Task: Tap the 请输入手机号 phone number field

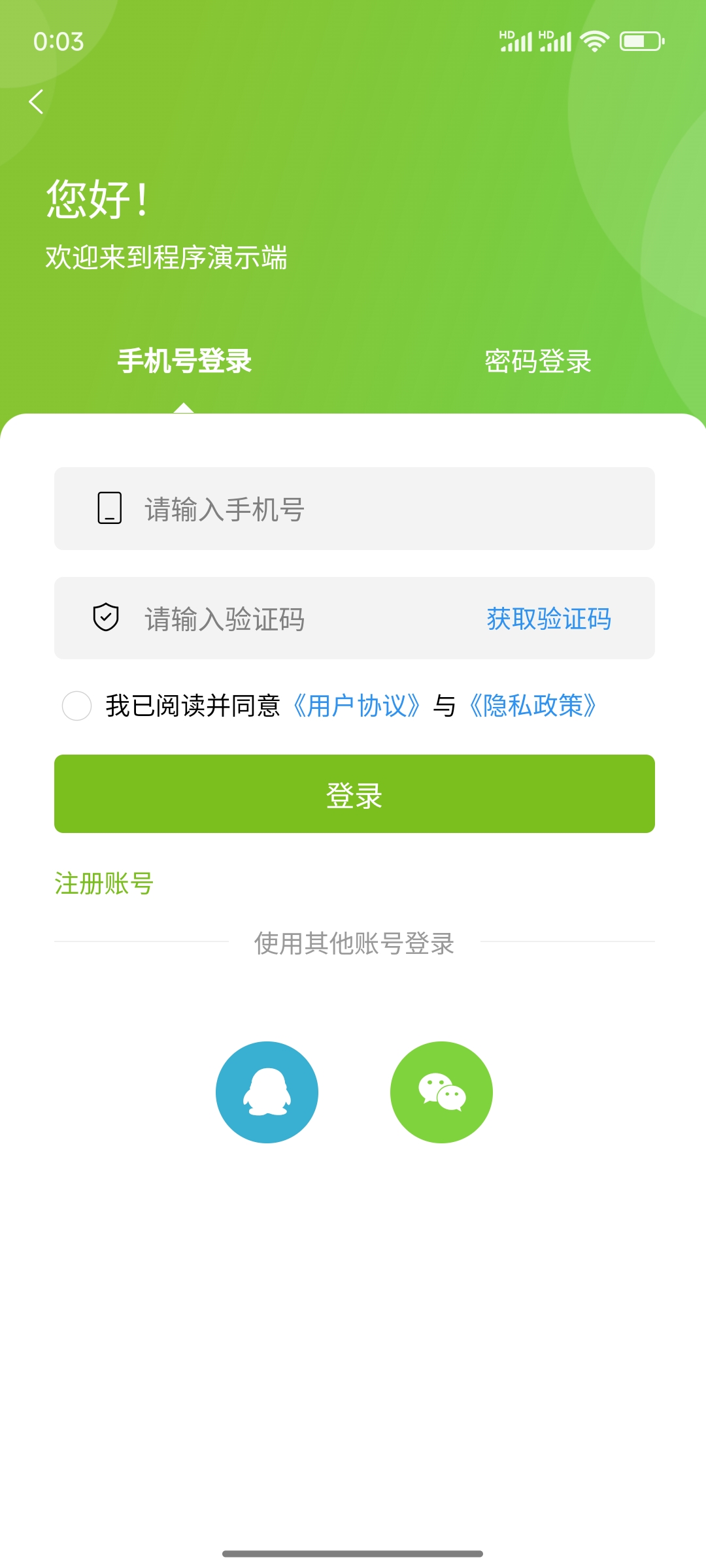Action: [x=354, y=508]
